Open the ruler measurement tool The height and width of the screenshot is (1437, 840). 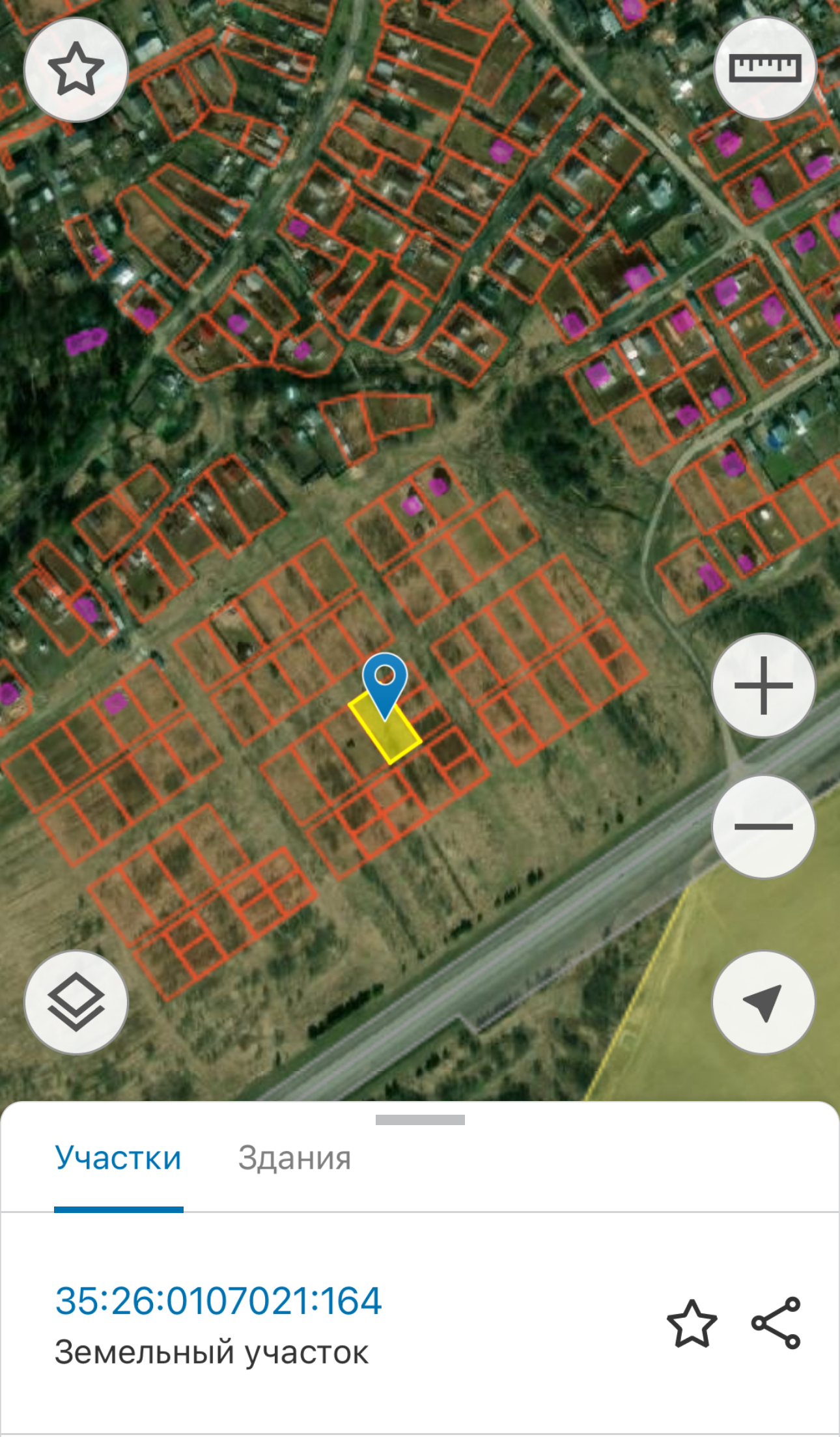[x=764, y=68]
